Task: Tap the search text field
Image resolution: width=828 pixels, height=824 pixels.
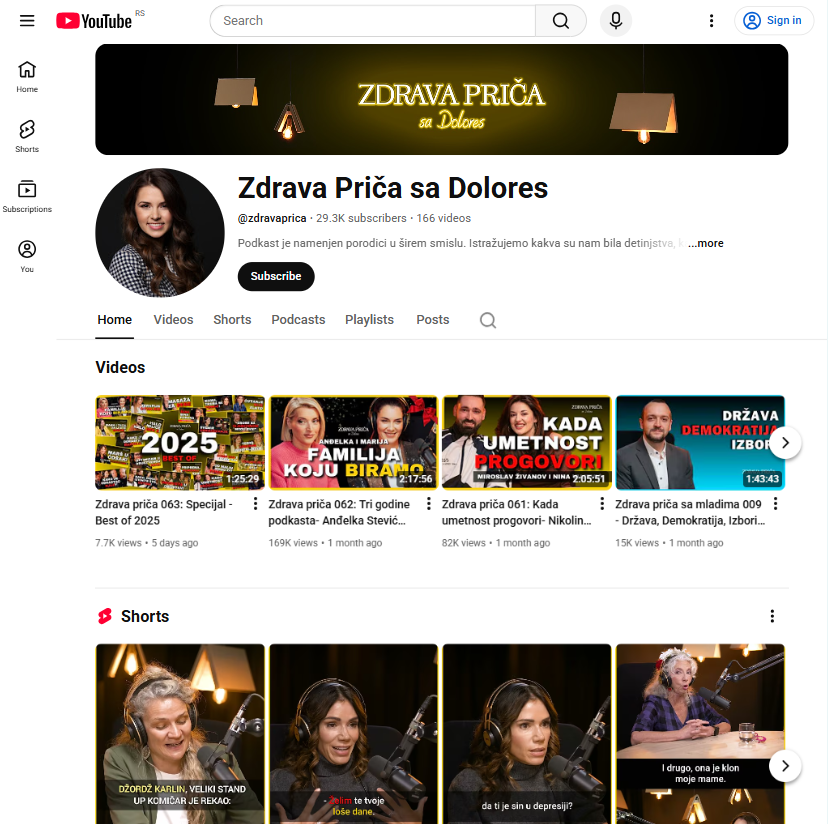Action: coord(372,21)
